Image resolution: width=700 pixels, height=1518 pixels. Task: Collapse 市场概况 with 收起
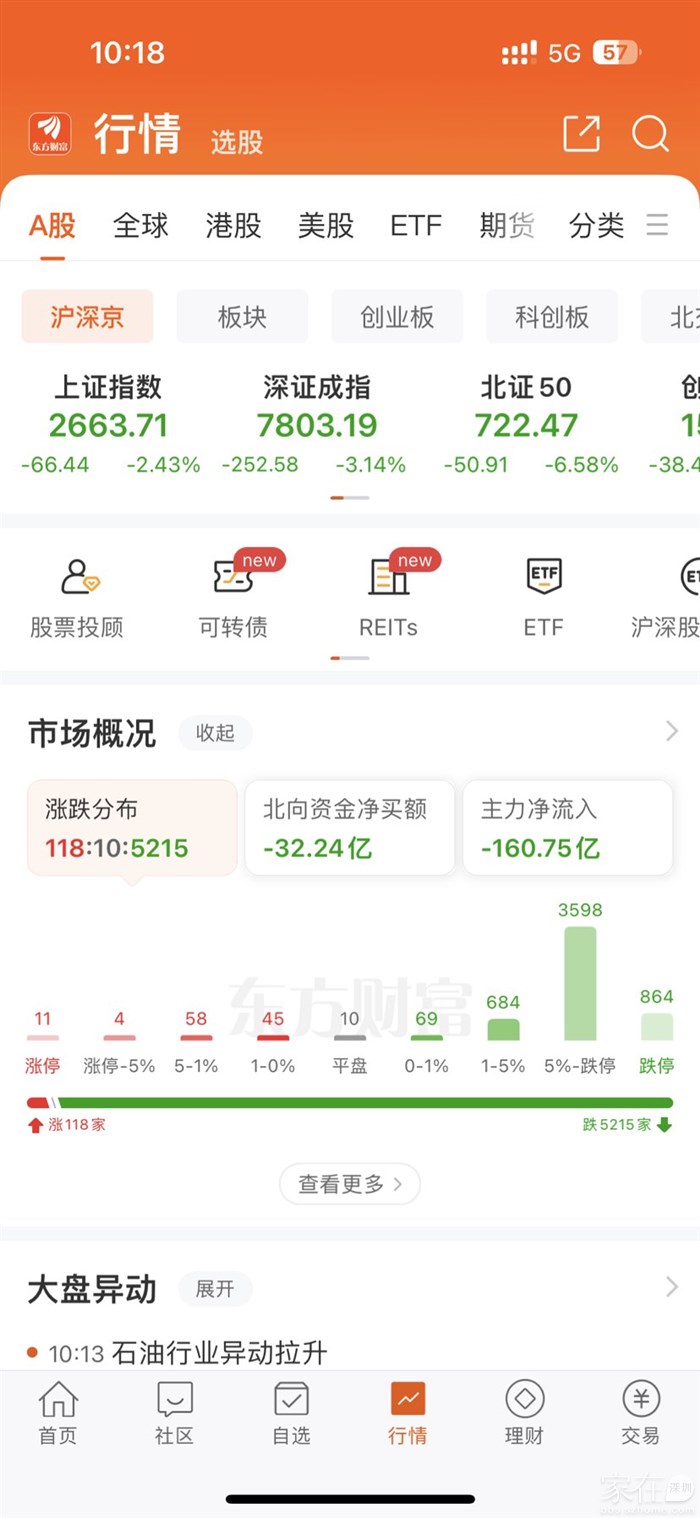215,733
